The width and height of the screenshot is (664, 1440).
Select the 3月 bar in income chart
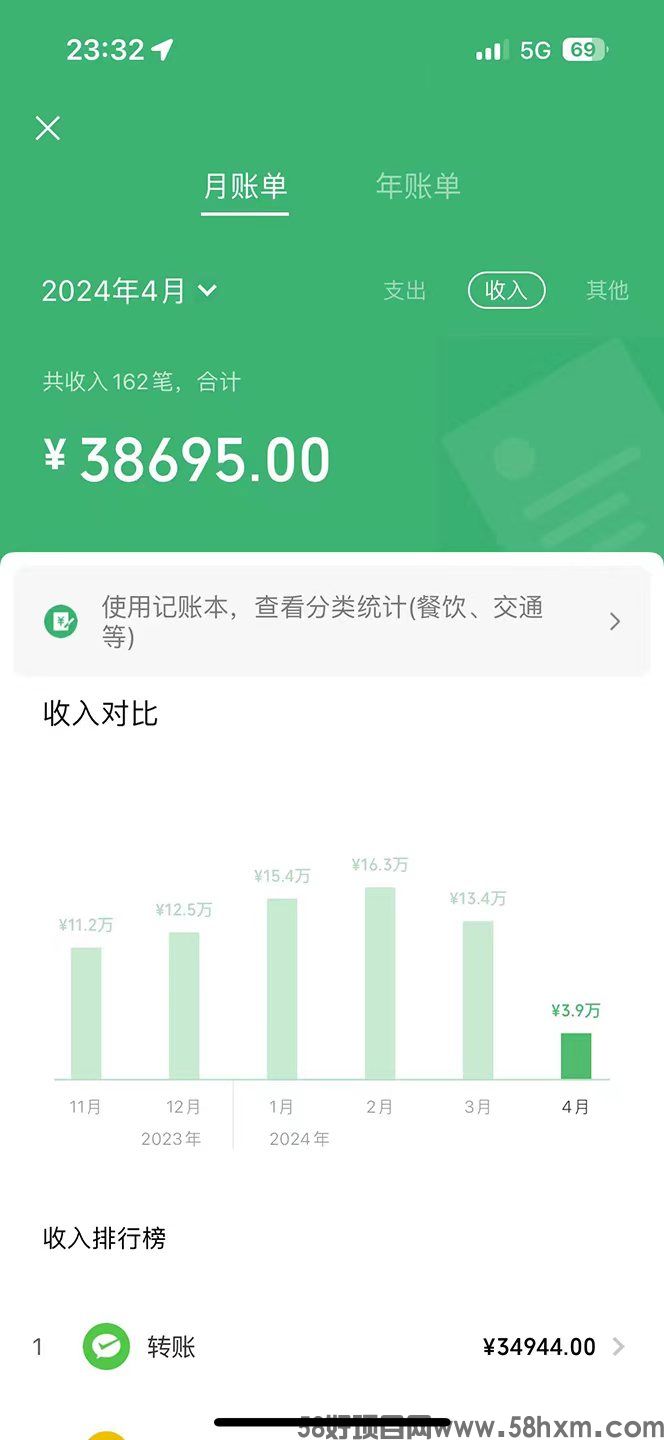coord(478,999)
